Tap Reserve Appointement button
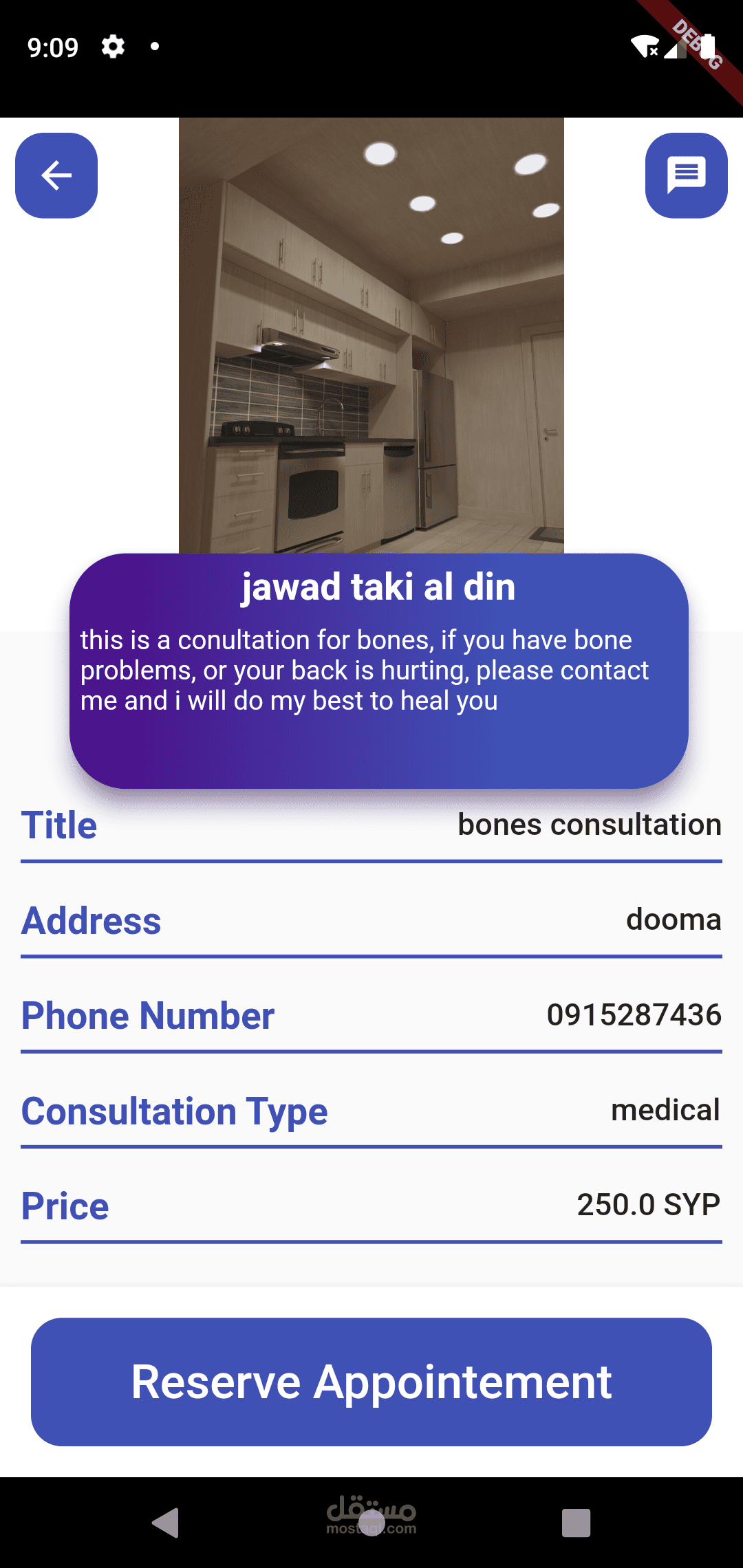 pos(371,1382)
